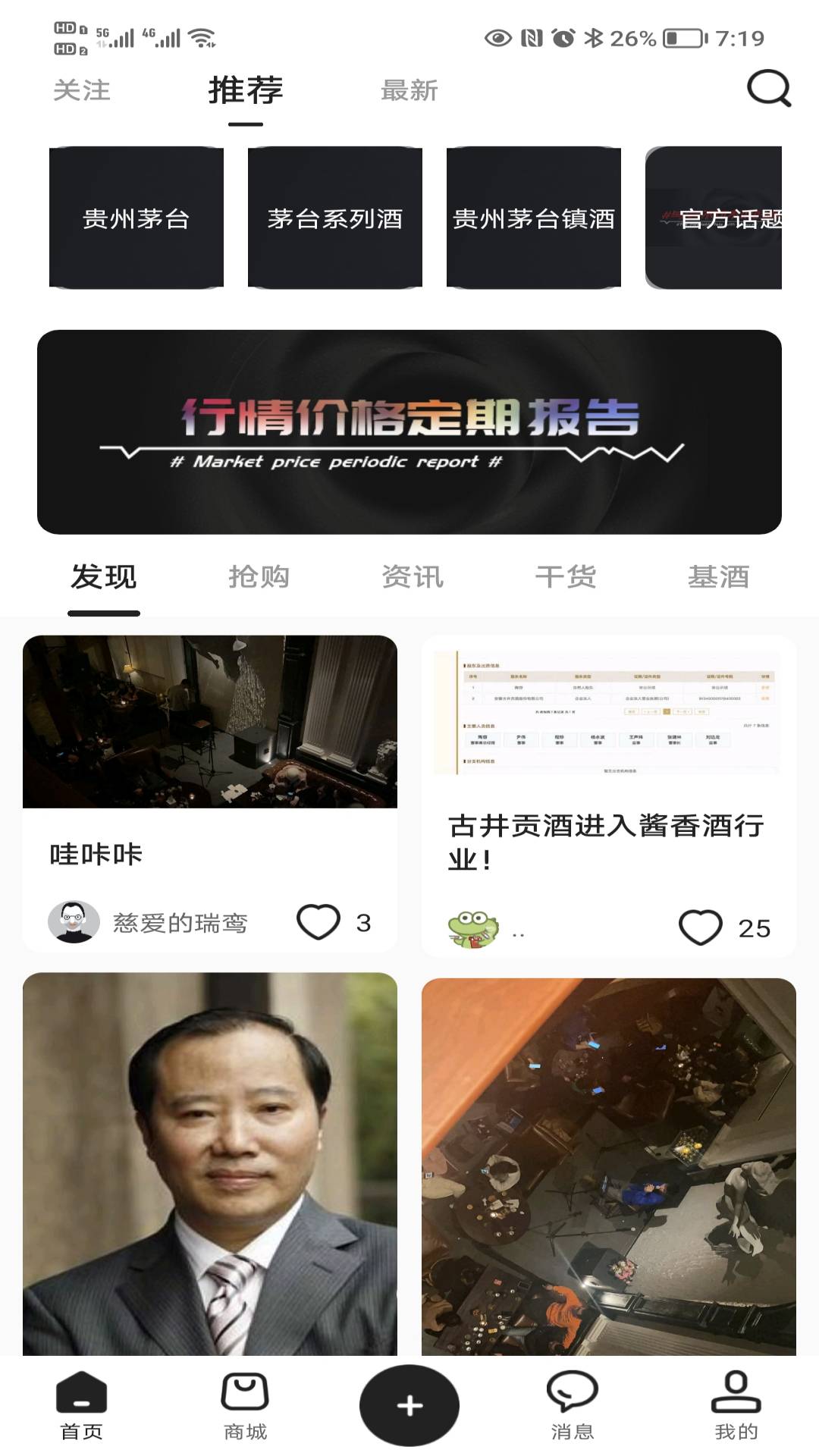Screen dimensions: 819x1456
Task: Open the 官方话题 topic tile
Action: [714, 218]
